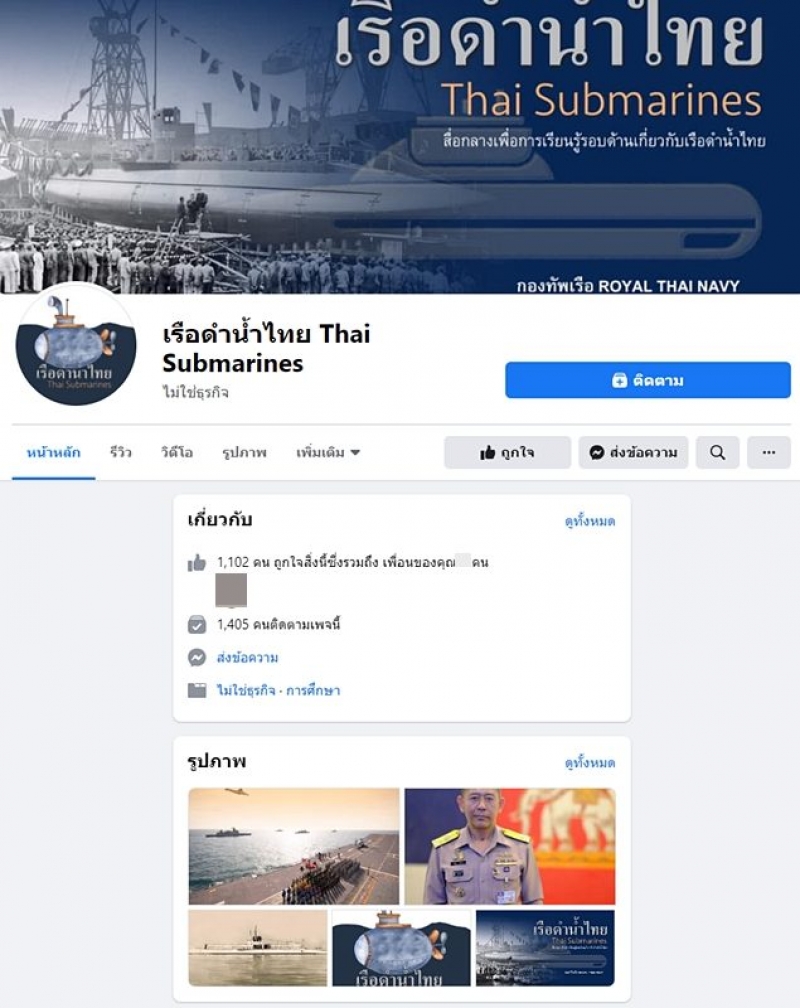
Task: Open the sepia submarine photo
Action: 257,947
